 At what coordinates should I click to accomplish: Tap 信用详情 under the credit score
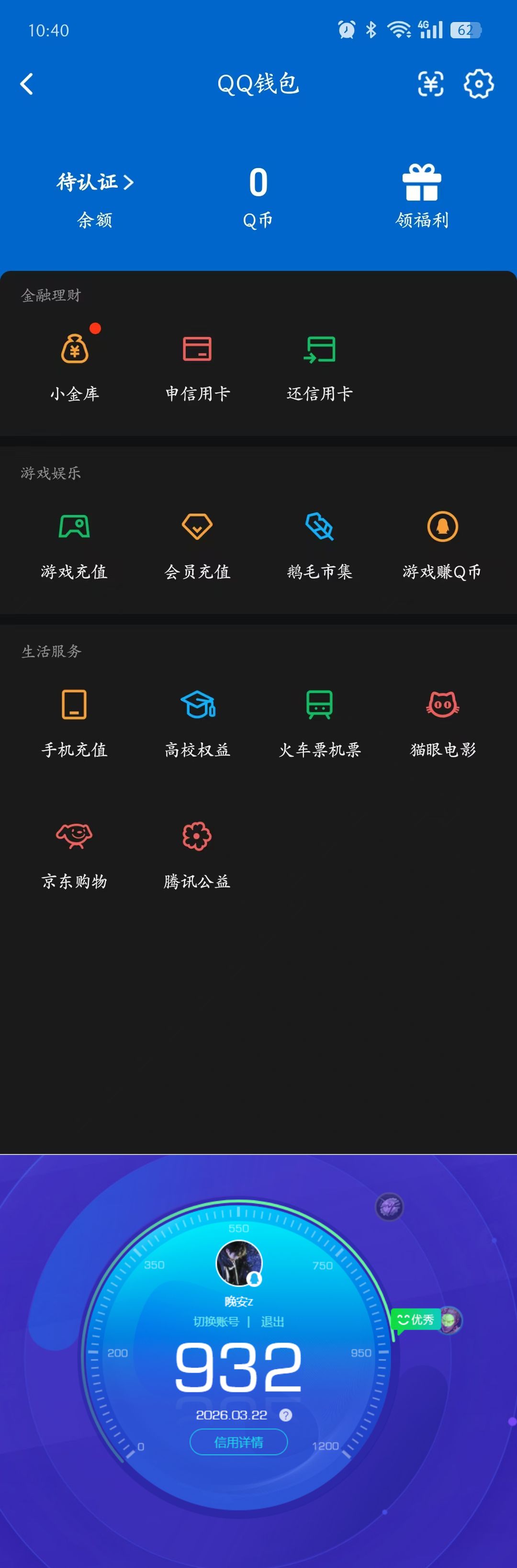(239, 1442)
